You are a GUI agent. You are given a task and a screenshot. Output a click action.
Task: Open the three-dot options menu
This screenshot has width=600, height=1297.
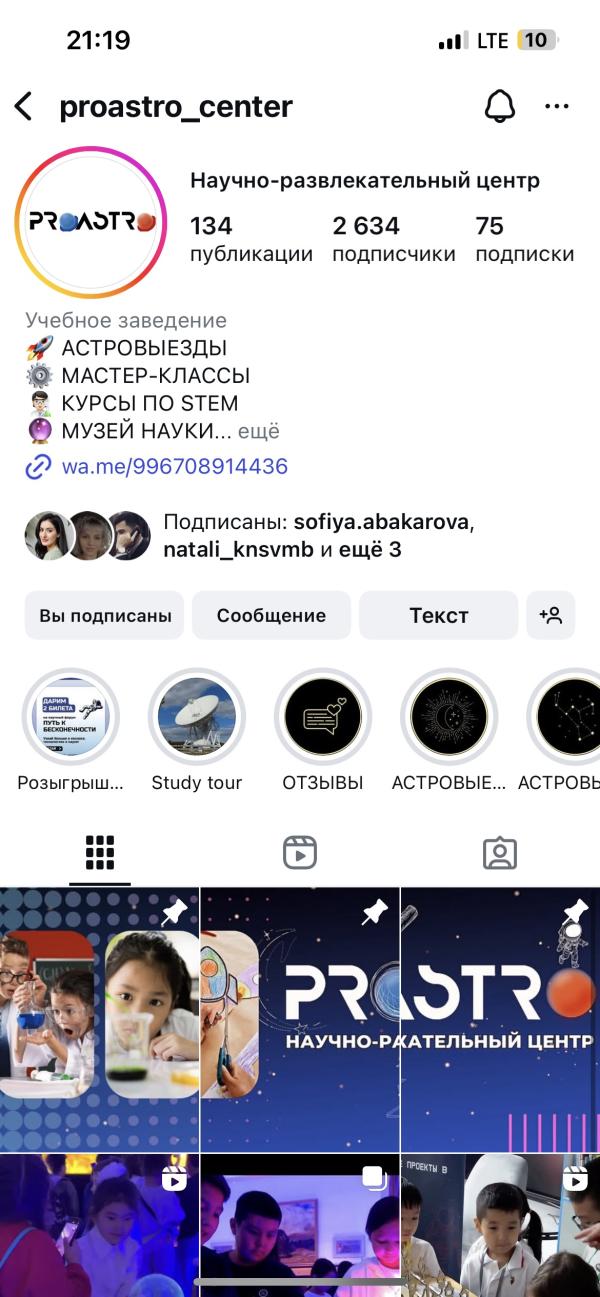pos(556,107)
